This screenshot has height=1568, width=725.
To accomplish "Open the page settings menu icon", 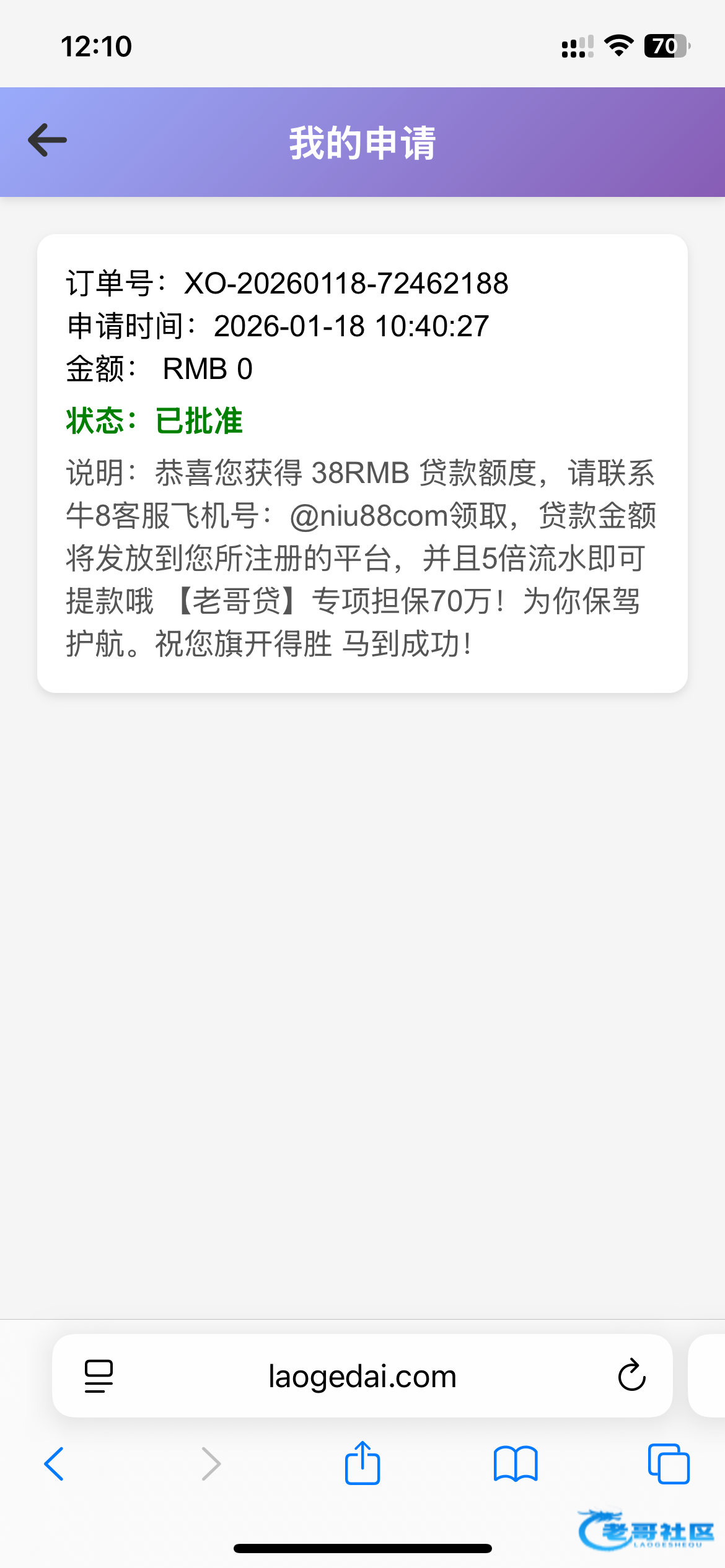I will coord(99,1376).
